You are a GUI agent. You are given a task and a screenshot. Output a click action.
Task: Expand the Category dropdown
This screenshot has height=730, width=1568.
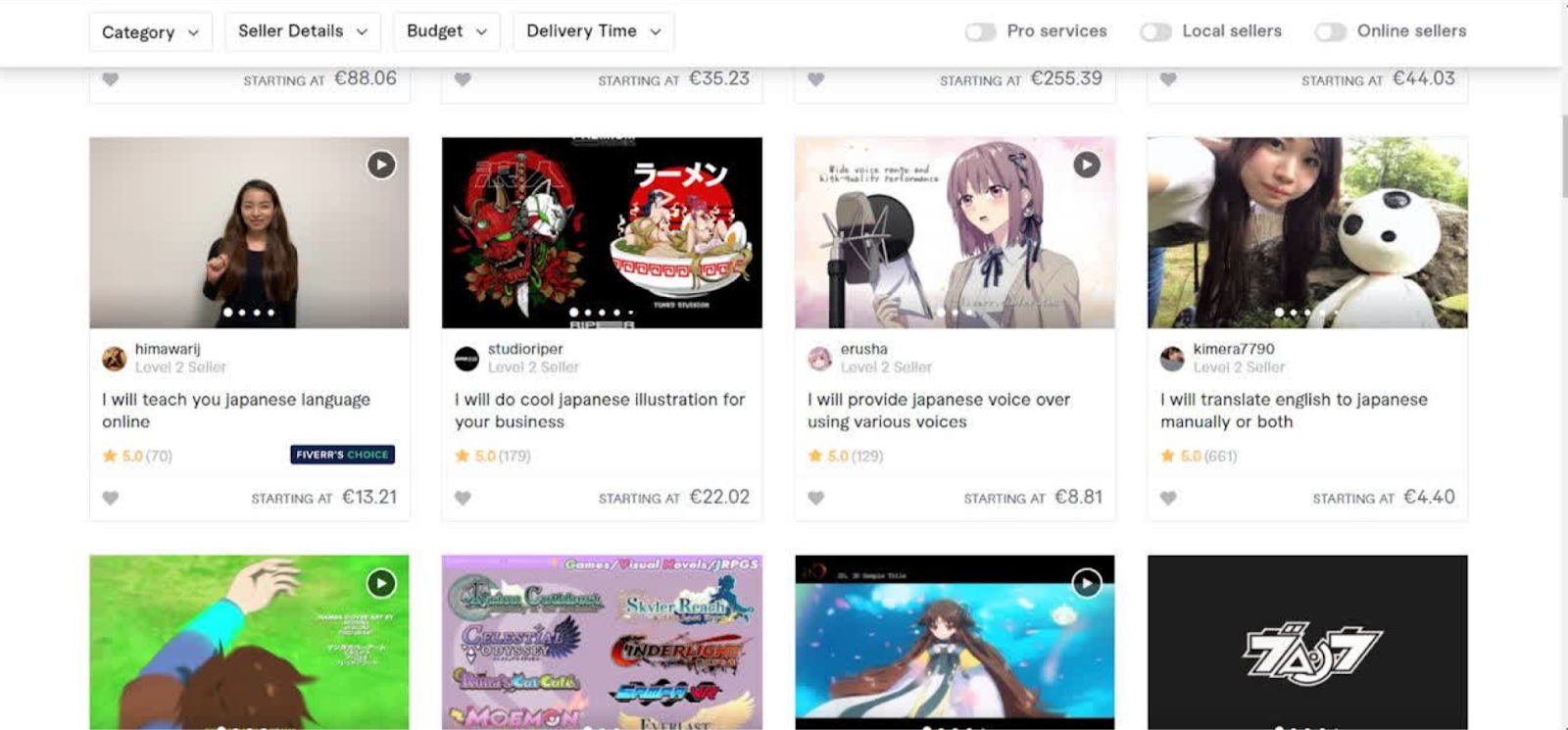coord(150,32)
